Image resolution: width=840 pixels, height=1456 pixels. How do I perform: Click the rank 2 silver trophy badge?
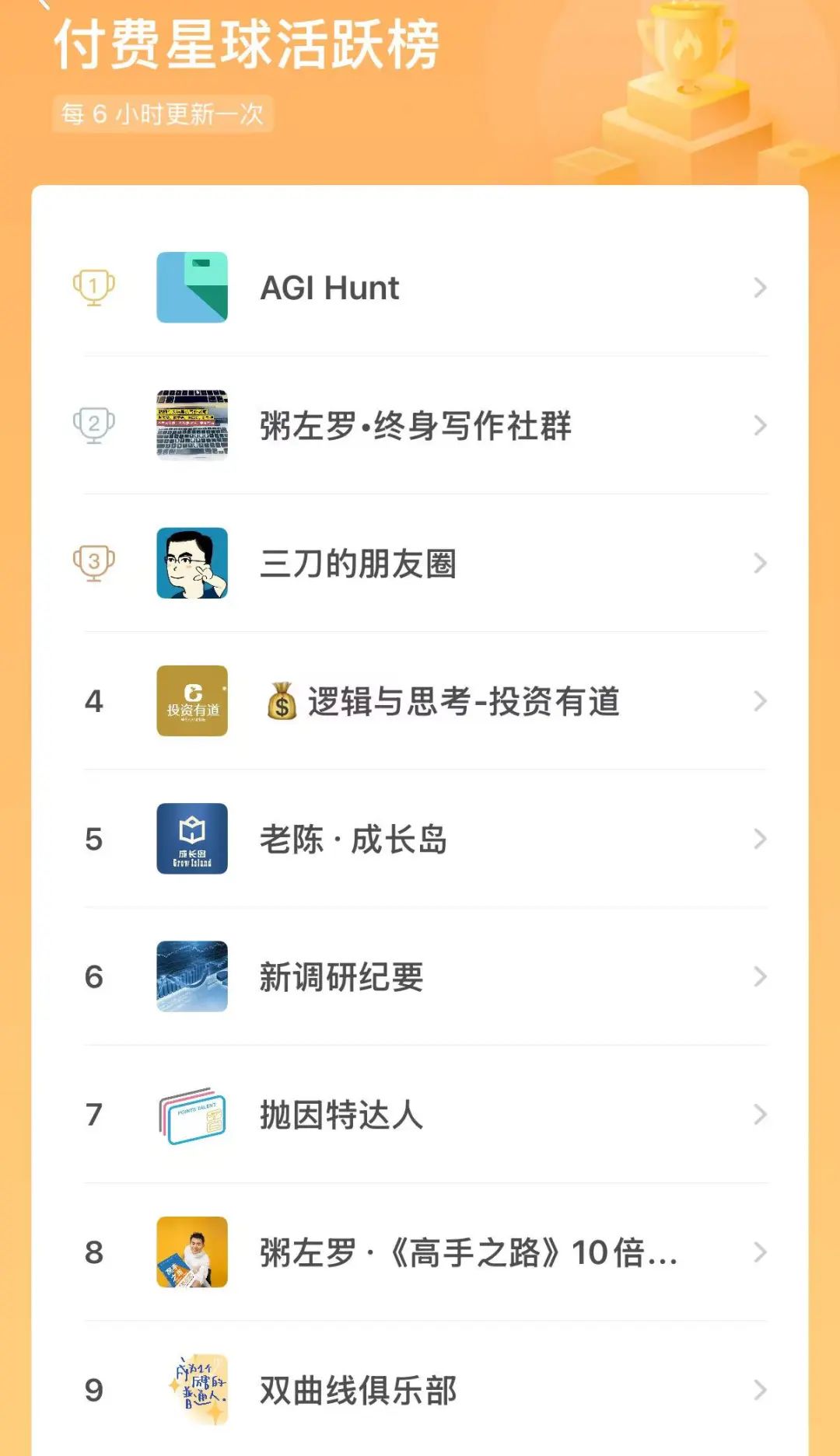pos(94,426)
